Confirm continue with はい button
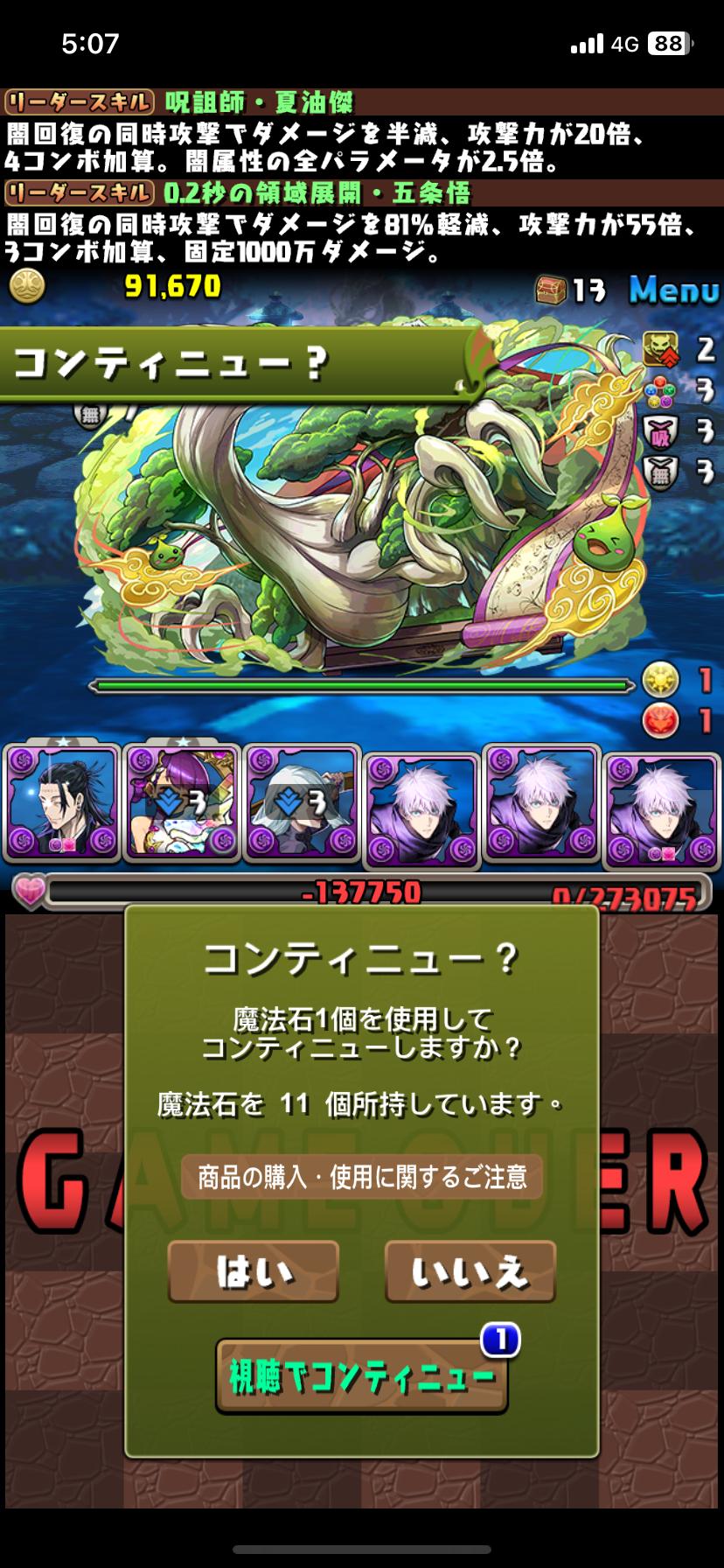 pyautogui.click(x=253, y=1271)
